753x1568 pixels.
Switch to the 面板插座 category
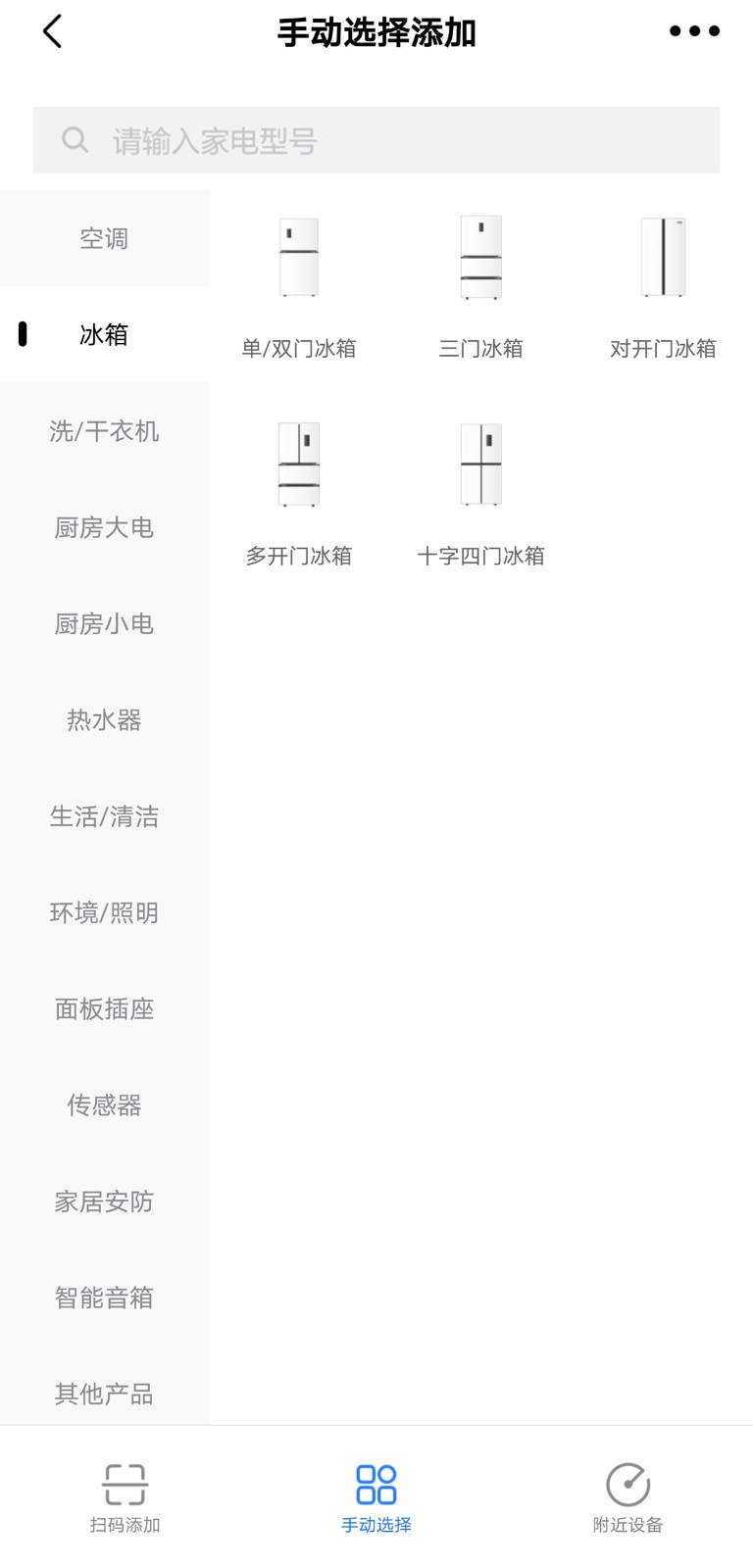[104, 1008]
